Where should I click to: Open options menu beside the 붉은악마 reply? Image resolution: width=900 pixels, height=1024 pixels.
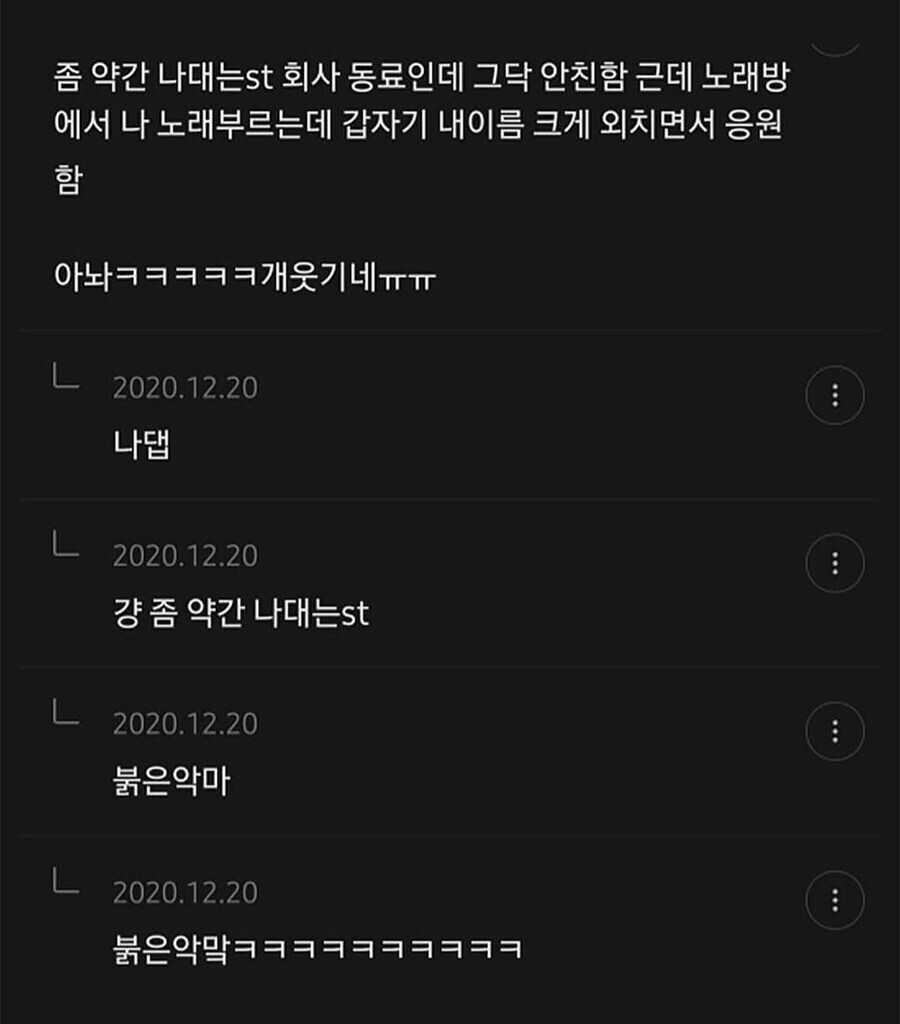[834, 732]
